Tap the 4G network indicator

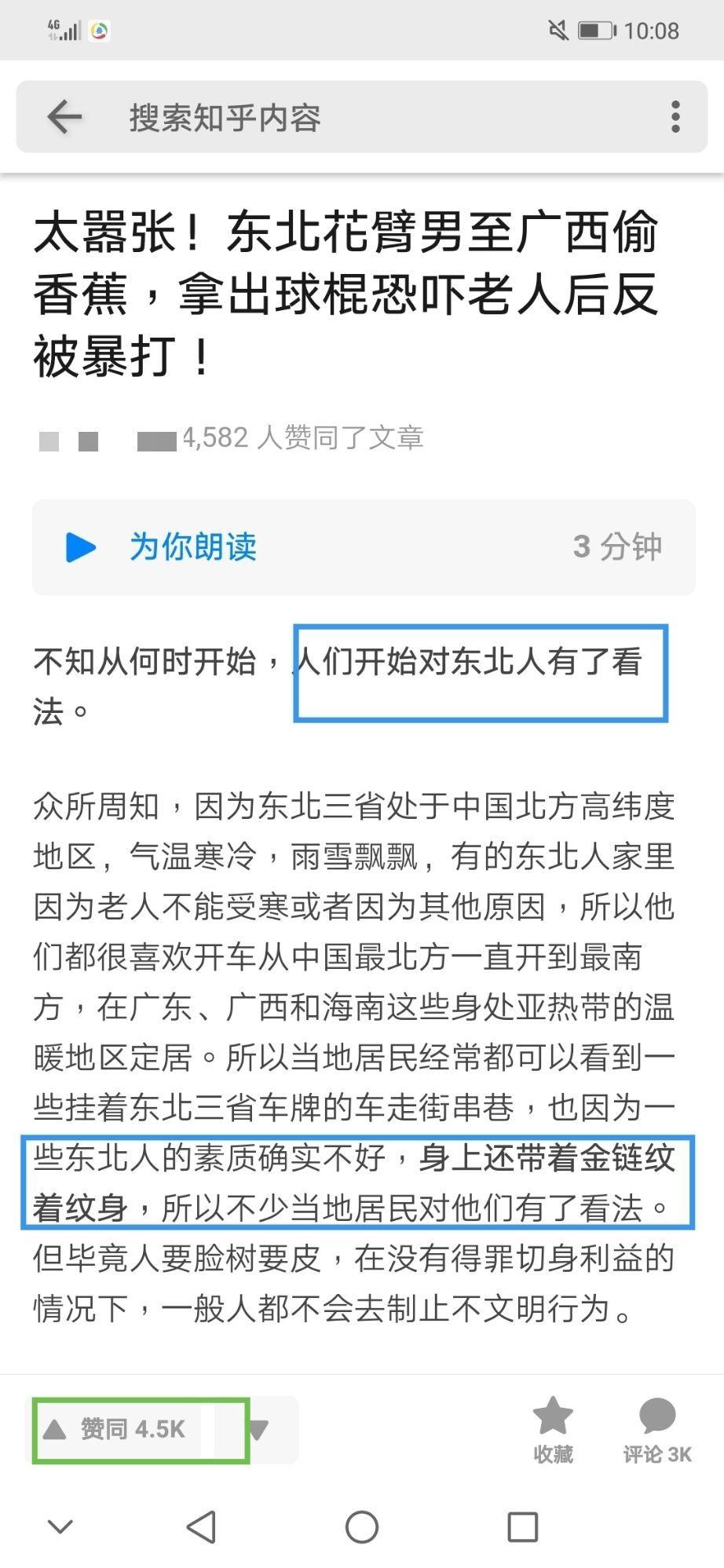pyautogui.click(x=64, y=30)
